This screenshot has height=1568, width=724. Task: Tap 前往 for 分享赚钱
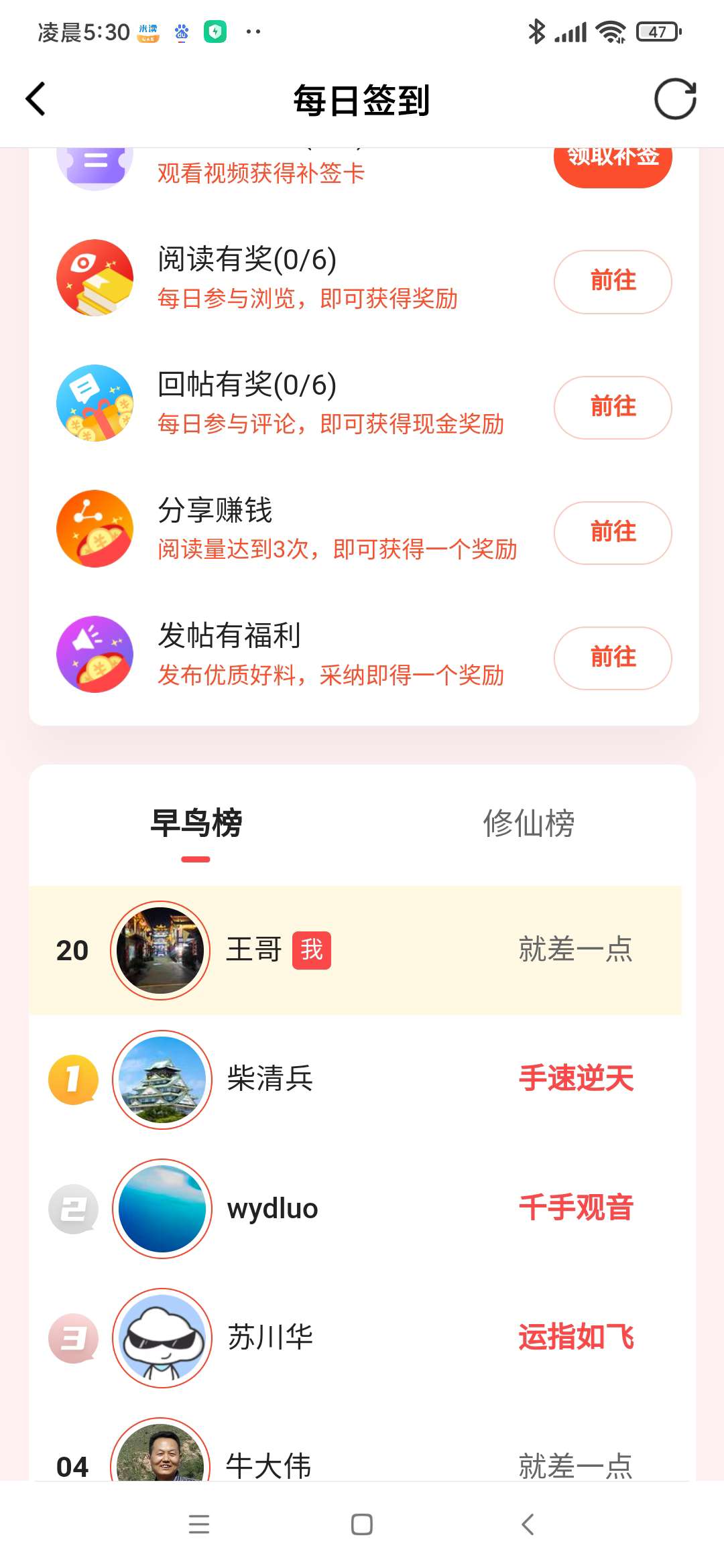[x=612, y=532]
